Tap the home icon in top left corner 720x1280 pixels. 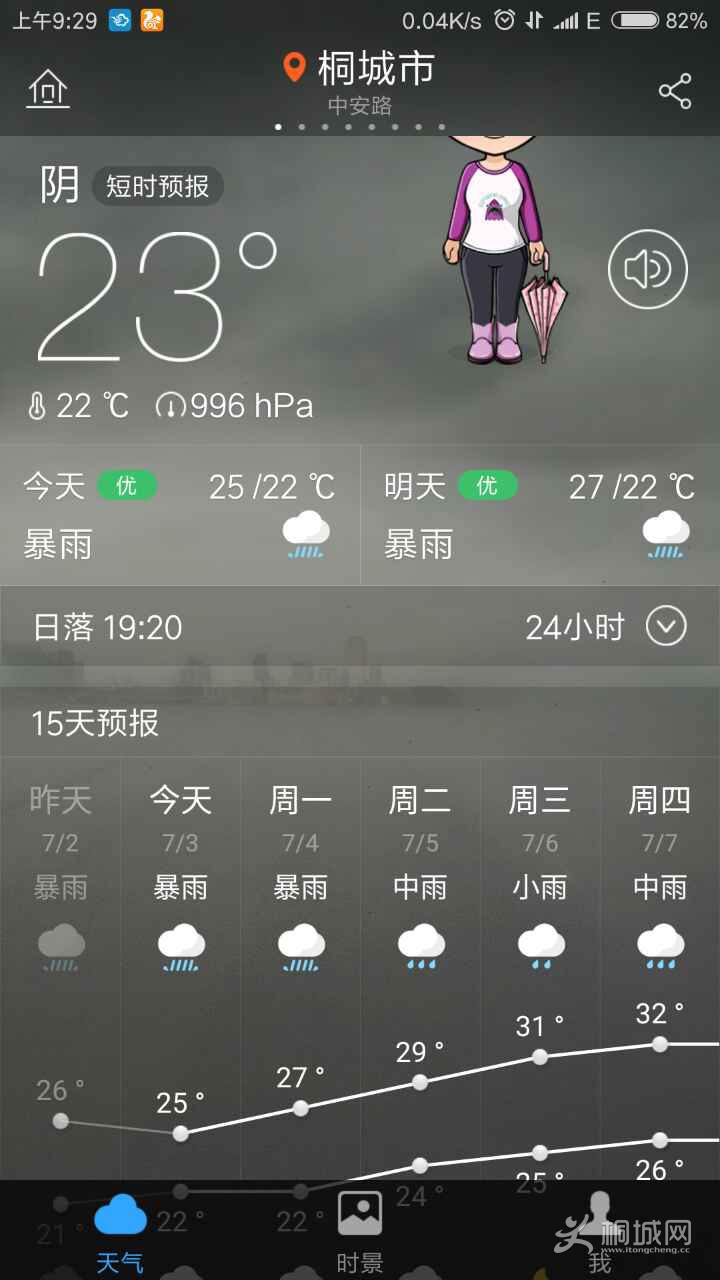(x=46, y=88)
